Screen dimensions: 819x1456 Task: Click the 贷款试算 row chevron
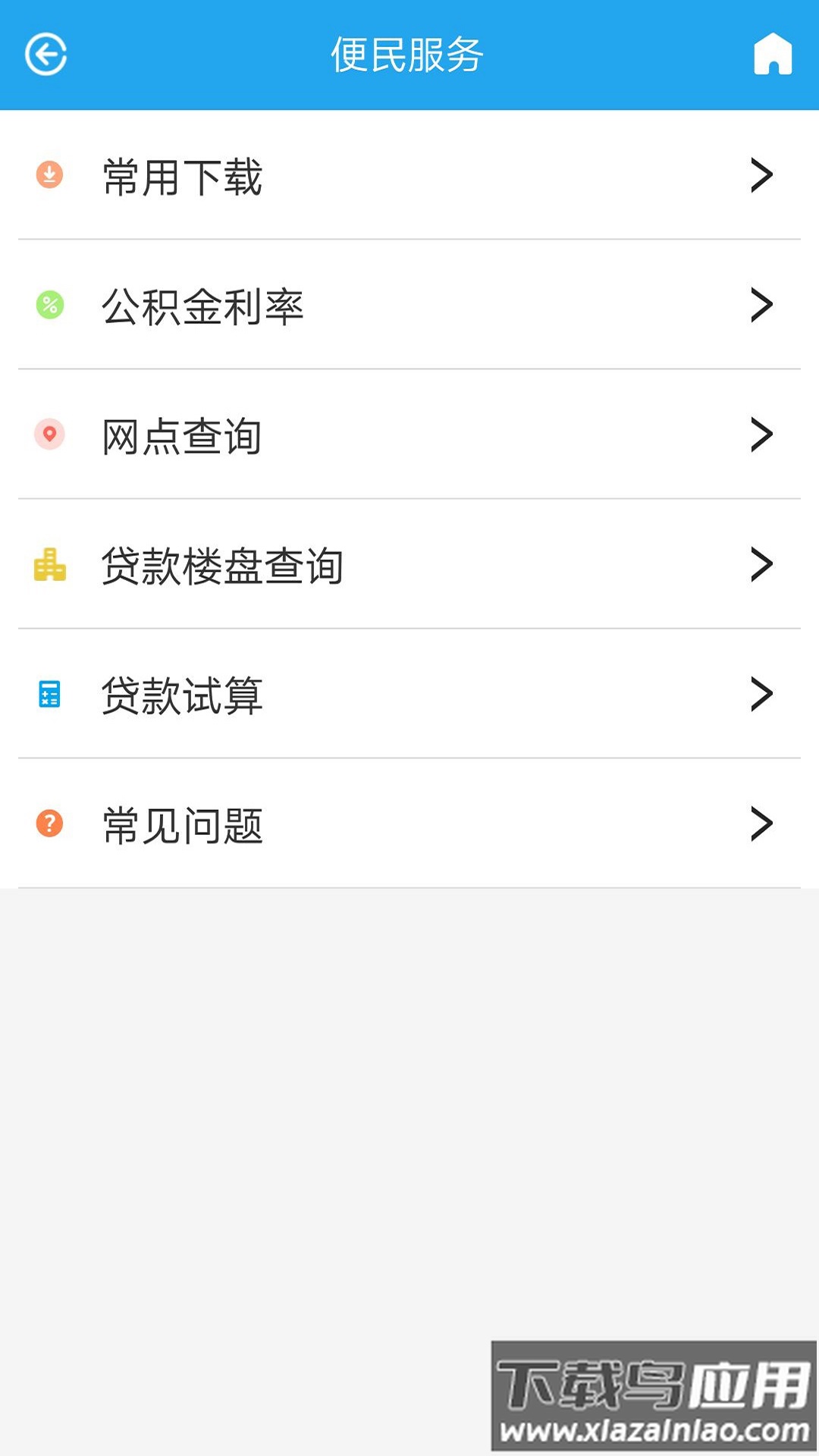point(761,692)
